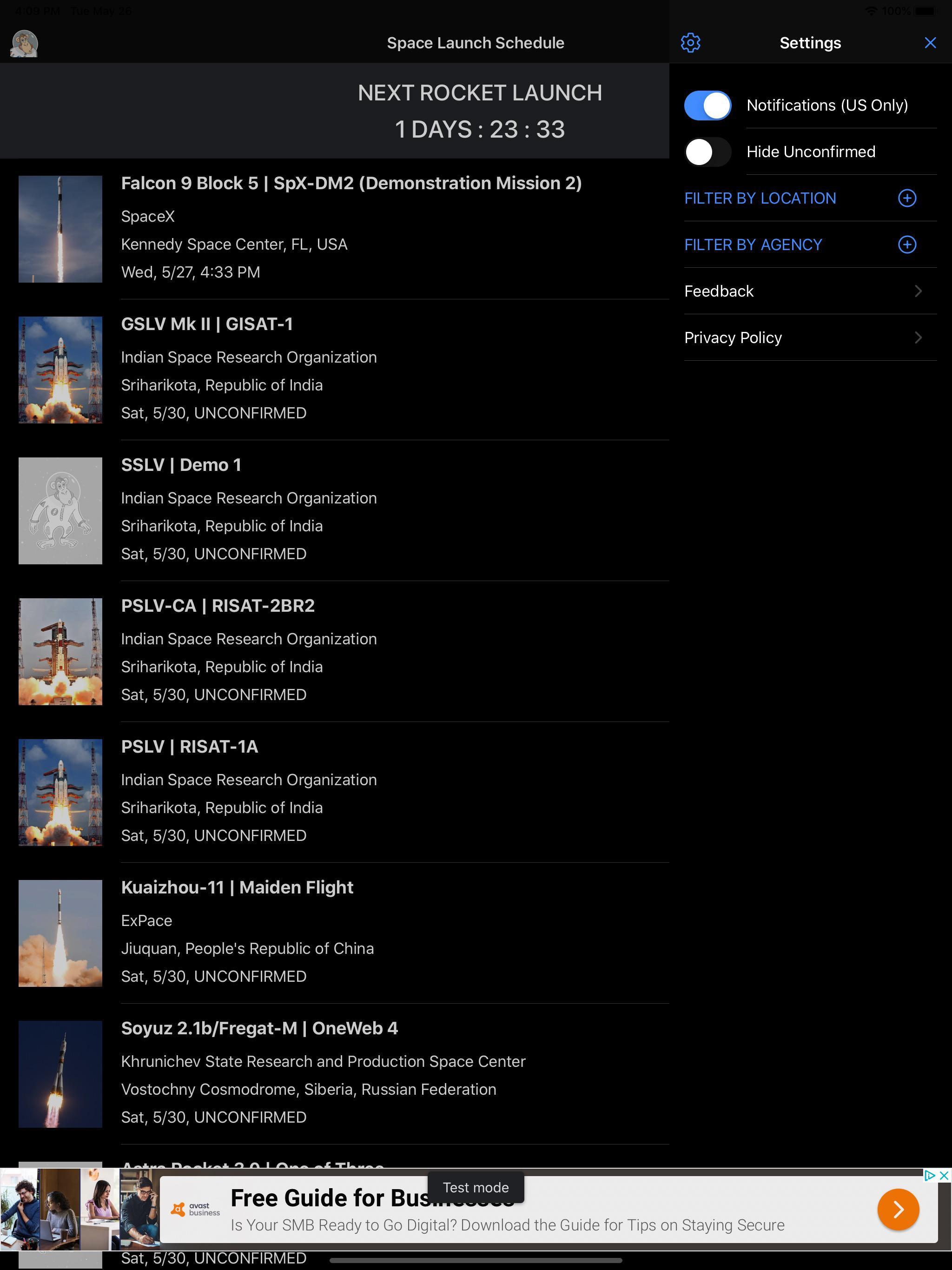
Task: Open Feedback
Action: (x=810, y=291)
